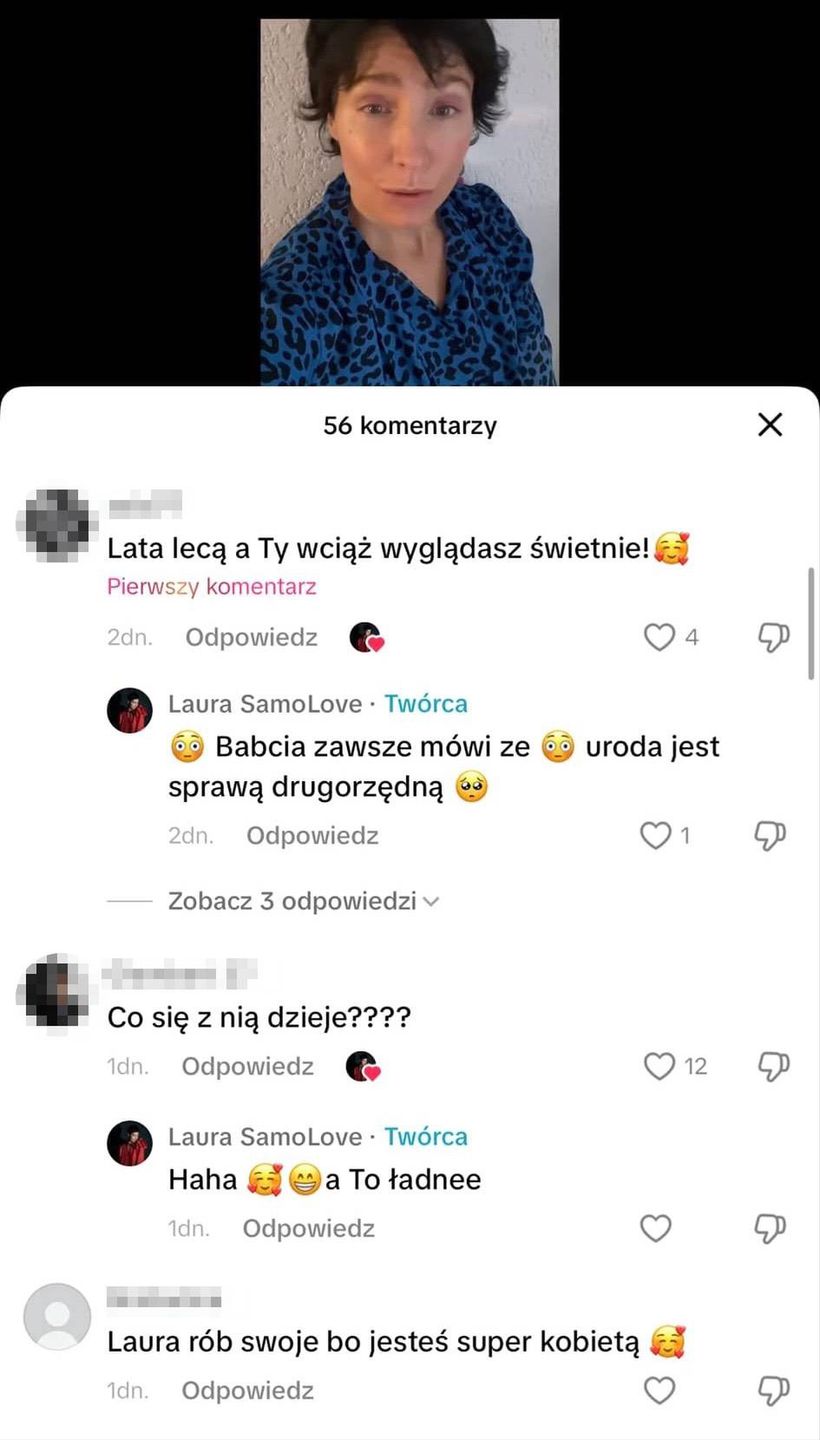The image size is (820, 1440).
Task: Like the 'Babcia zawsze mówi' reply
Action: 655,835
